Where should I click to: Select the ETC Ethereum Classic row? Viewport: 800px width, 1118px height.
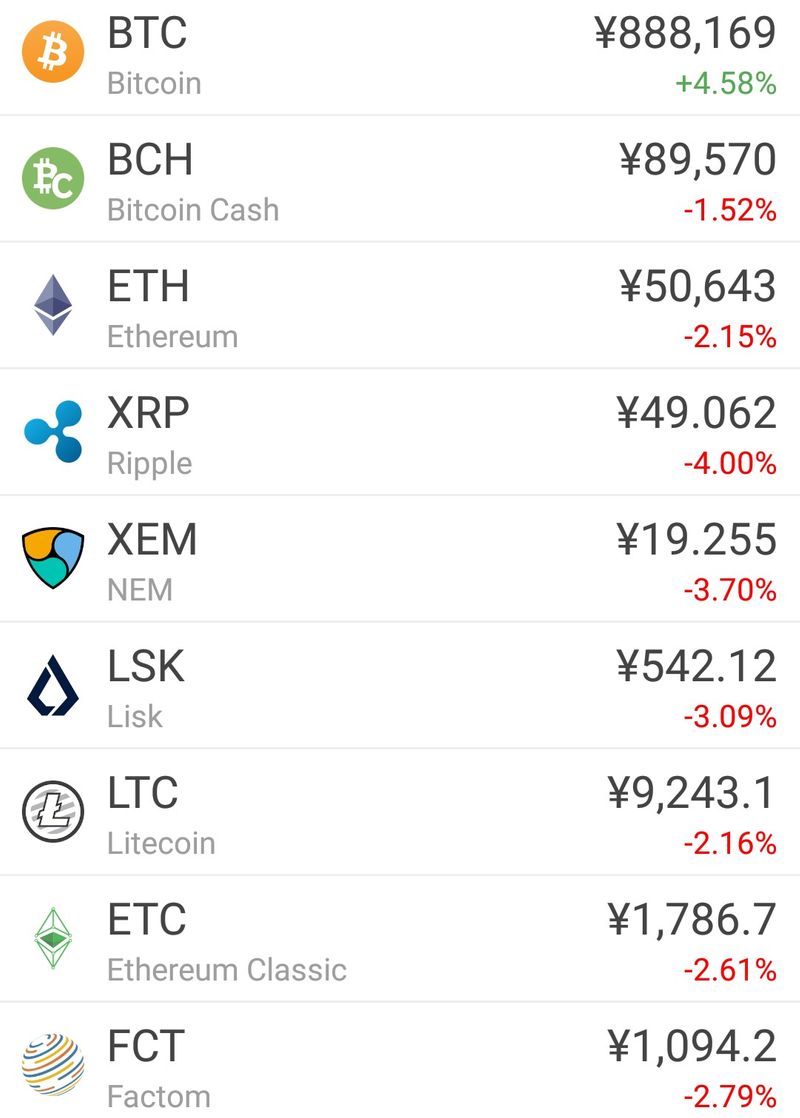[400, 938]
